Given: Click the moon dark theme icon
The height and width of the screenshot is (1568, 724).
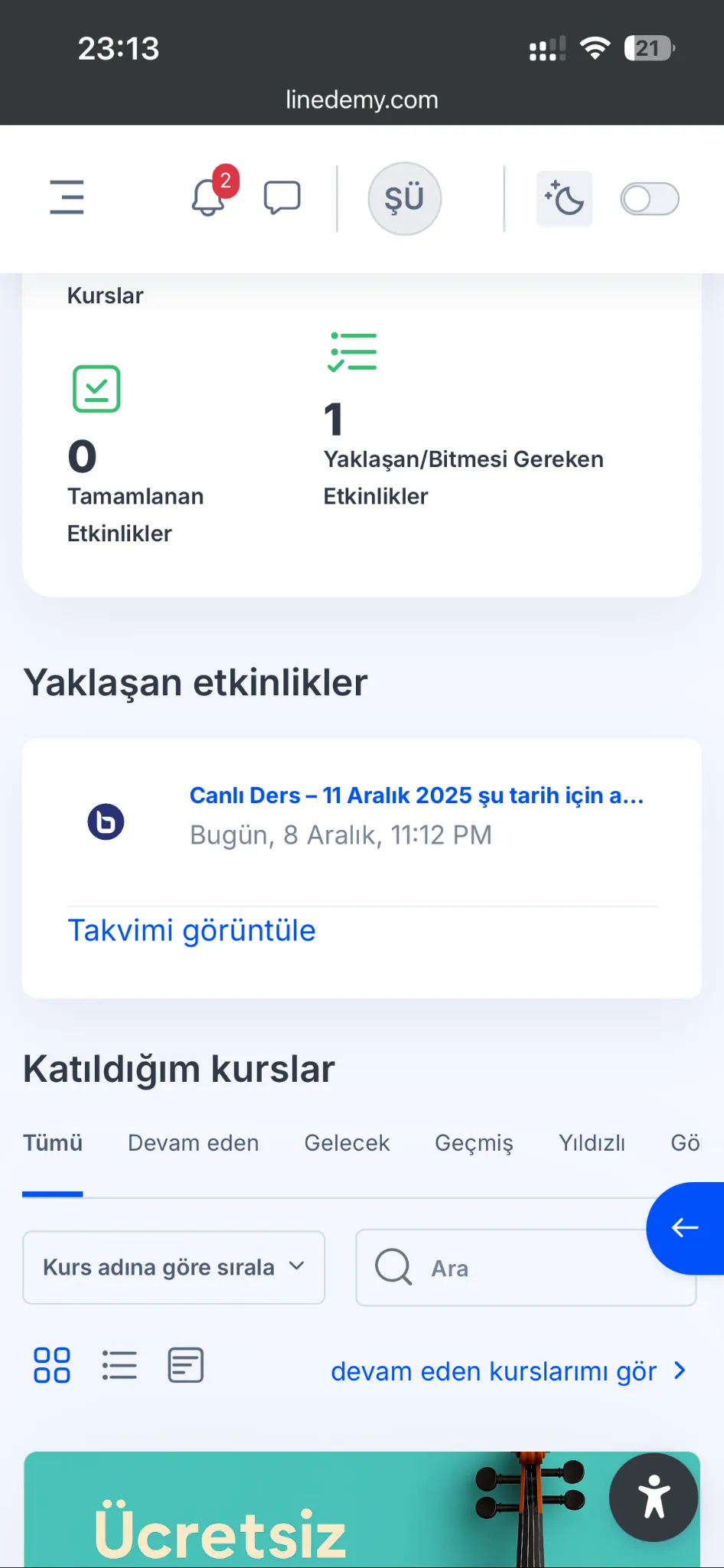Looking at the screenshot, I should (564, 198).
